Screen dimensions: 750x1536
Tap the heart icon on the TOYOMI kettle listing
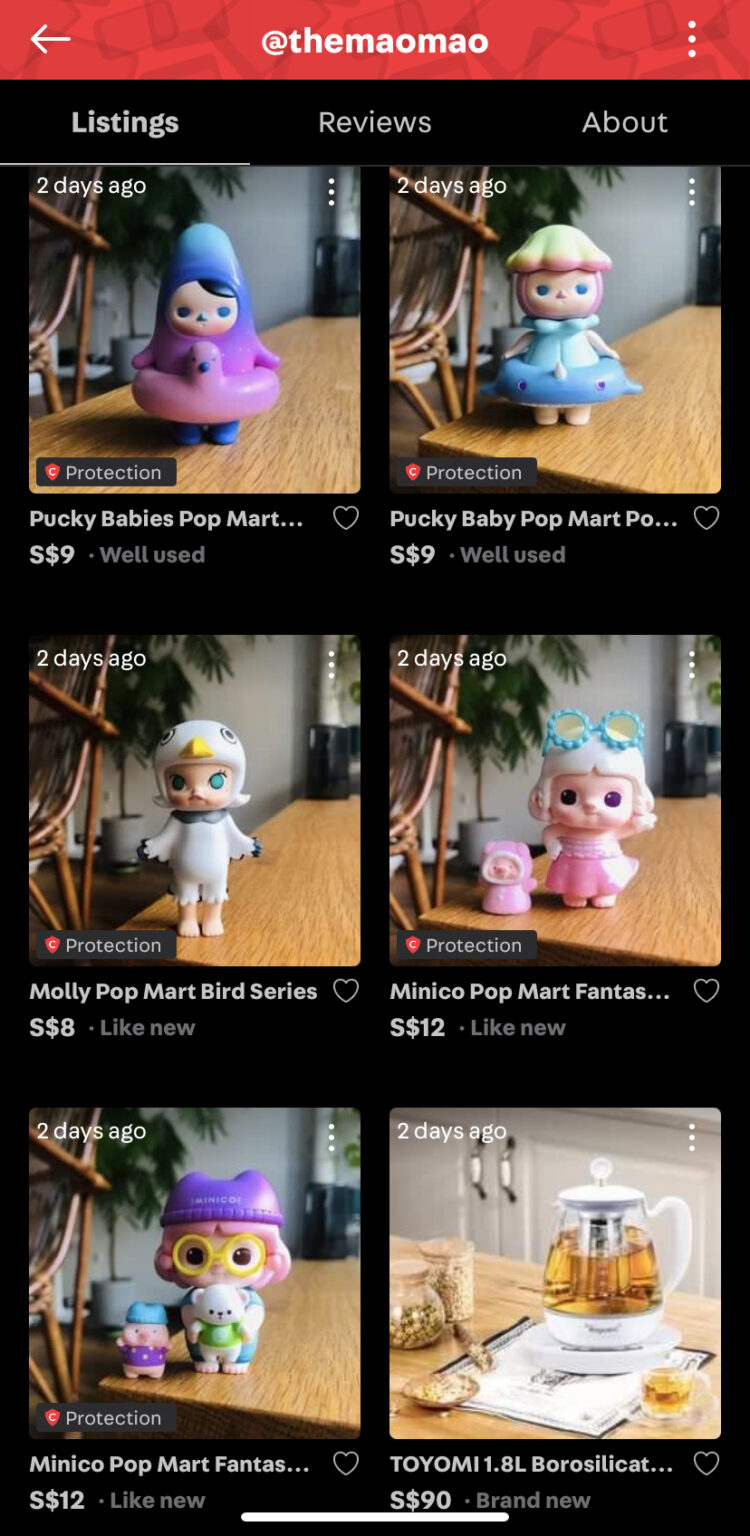point(706,1463)
